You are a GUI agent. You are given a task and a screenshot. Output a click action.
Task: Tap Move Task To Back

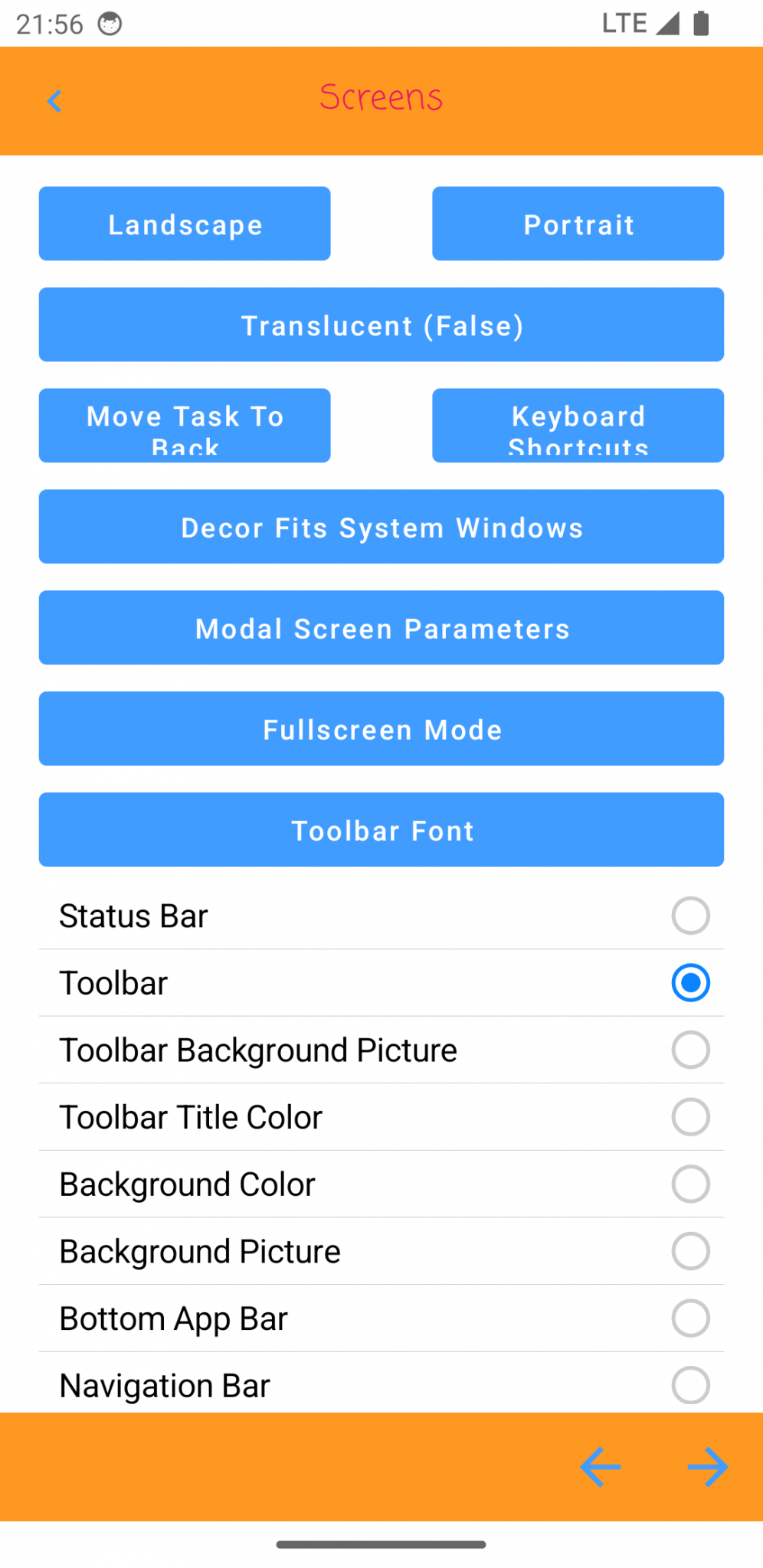(185, 426)
